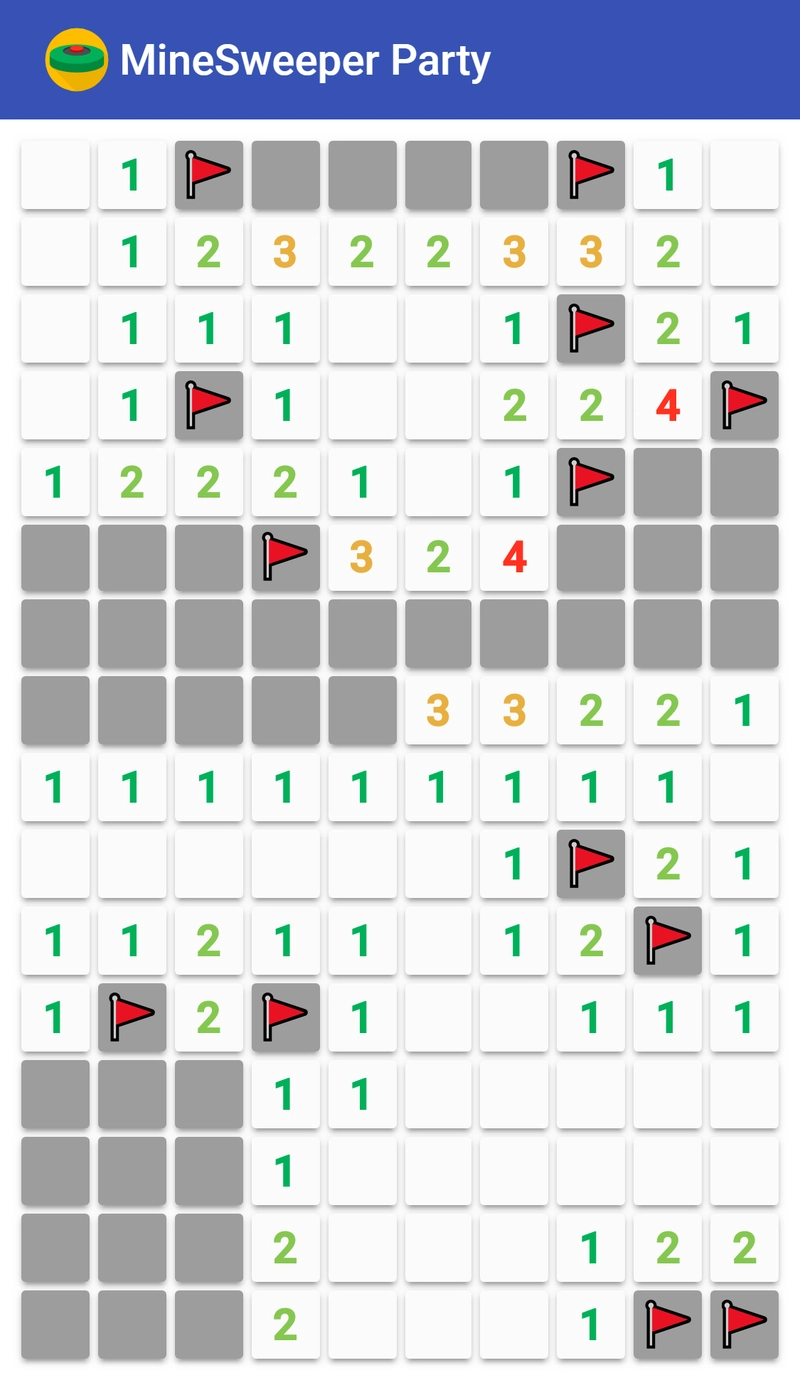Tap the red 4 beside the right-edge flag
The image size is (800, 1380).
[x=668, y=406]
